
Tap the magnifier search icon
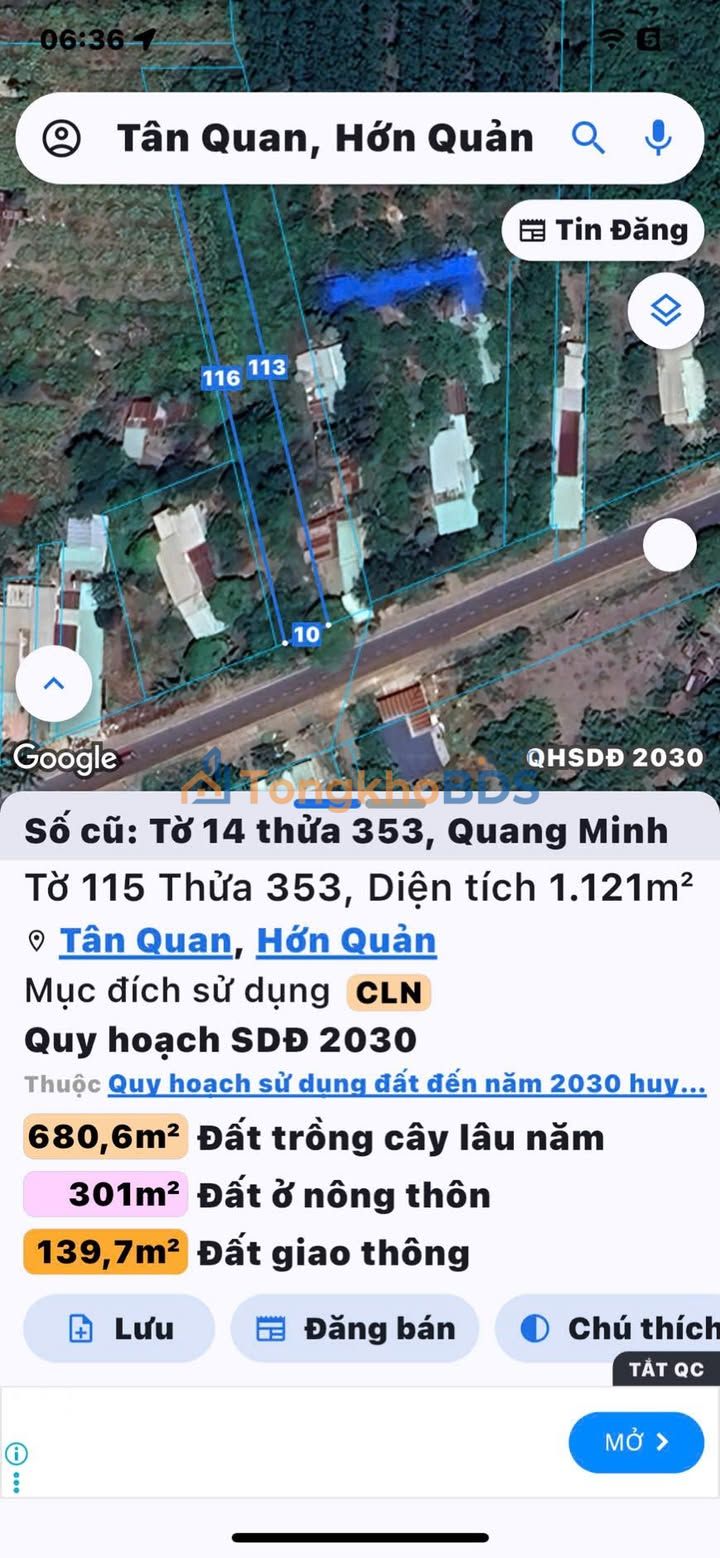click(x=588, y=138)
